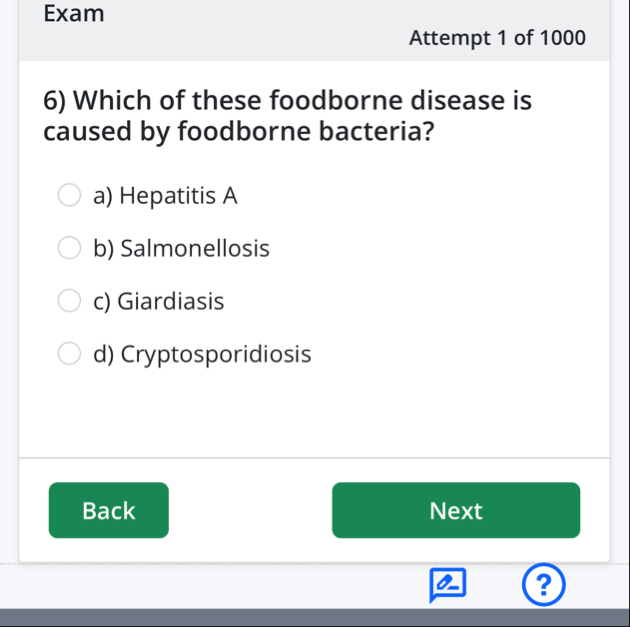
Task: Pick answer c) Giardiasis
Action: [69, 301]
